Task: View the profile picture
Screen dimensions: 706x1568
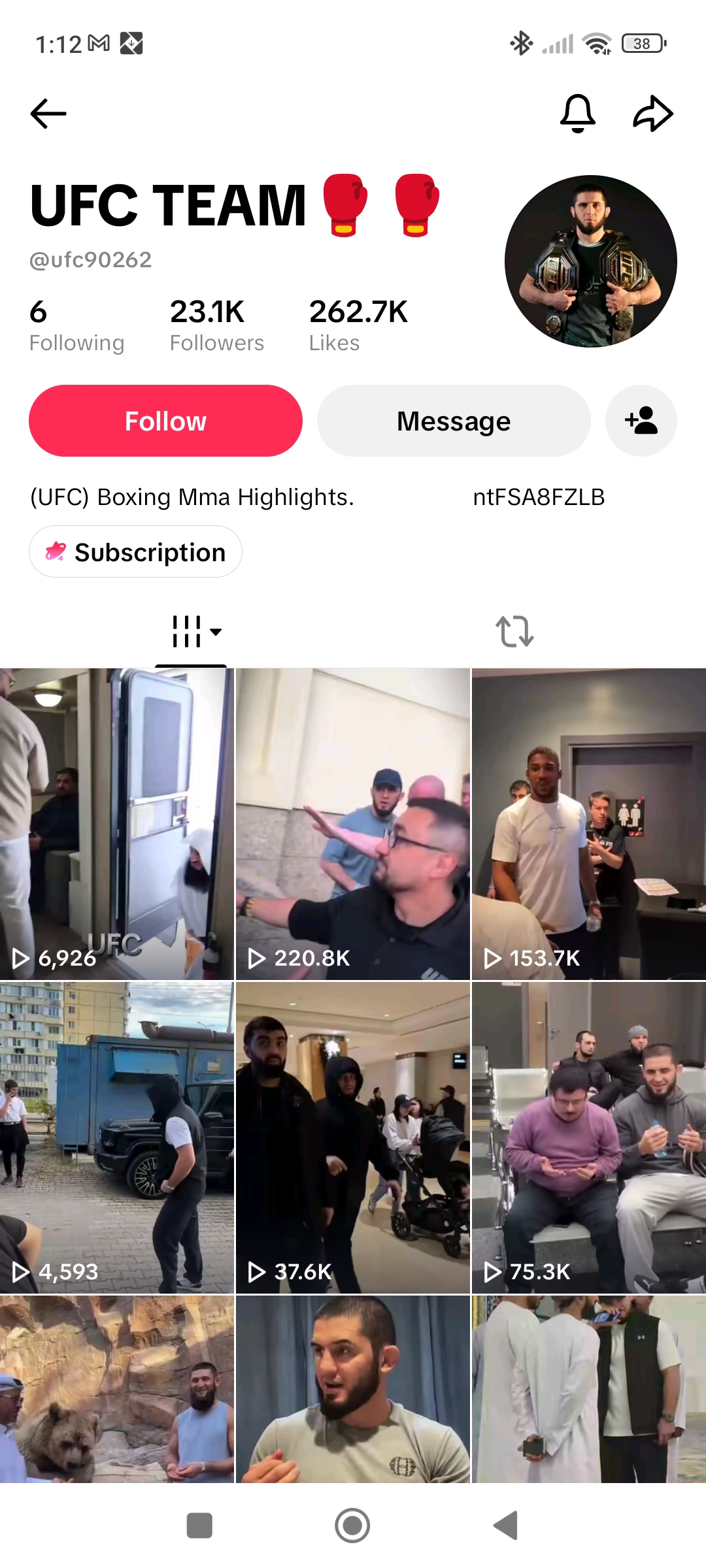Action: [x=591, y=261]
